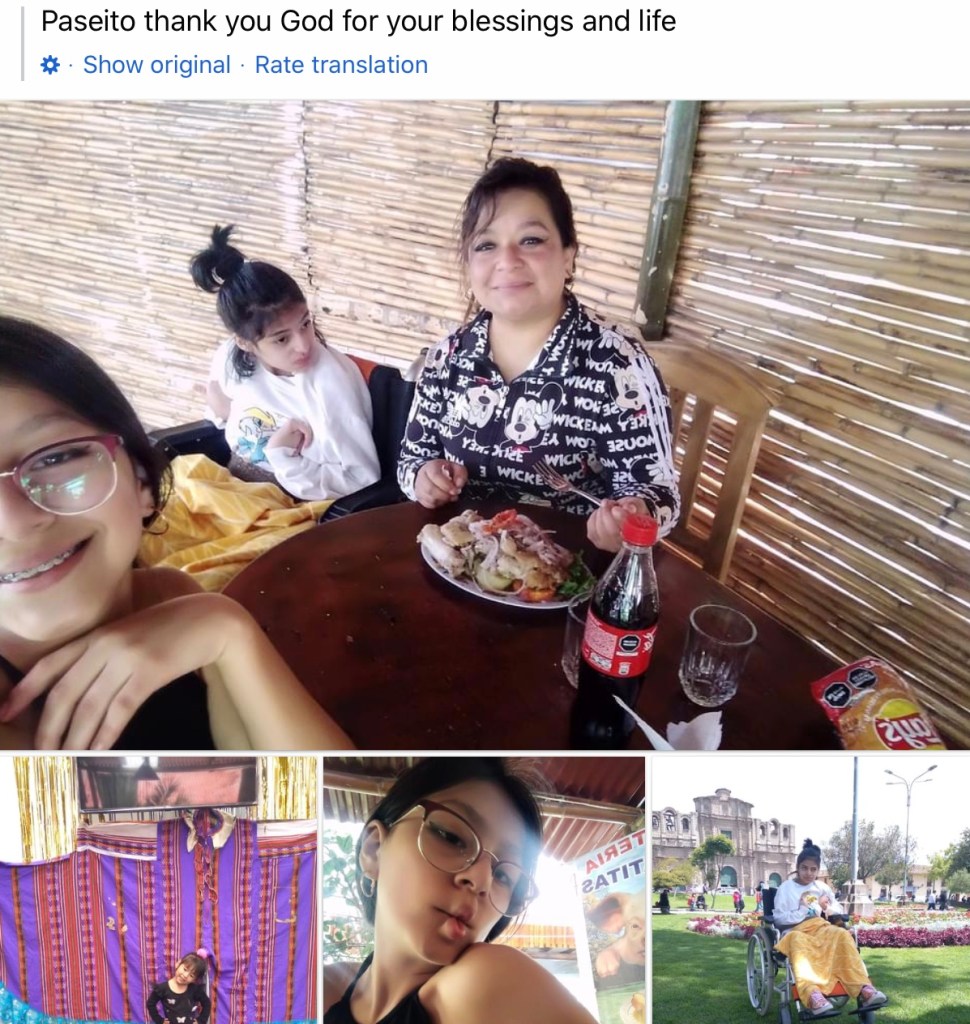Open translation settings gear icon
The image size is (970, 1024).
click(50, 65)
